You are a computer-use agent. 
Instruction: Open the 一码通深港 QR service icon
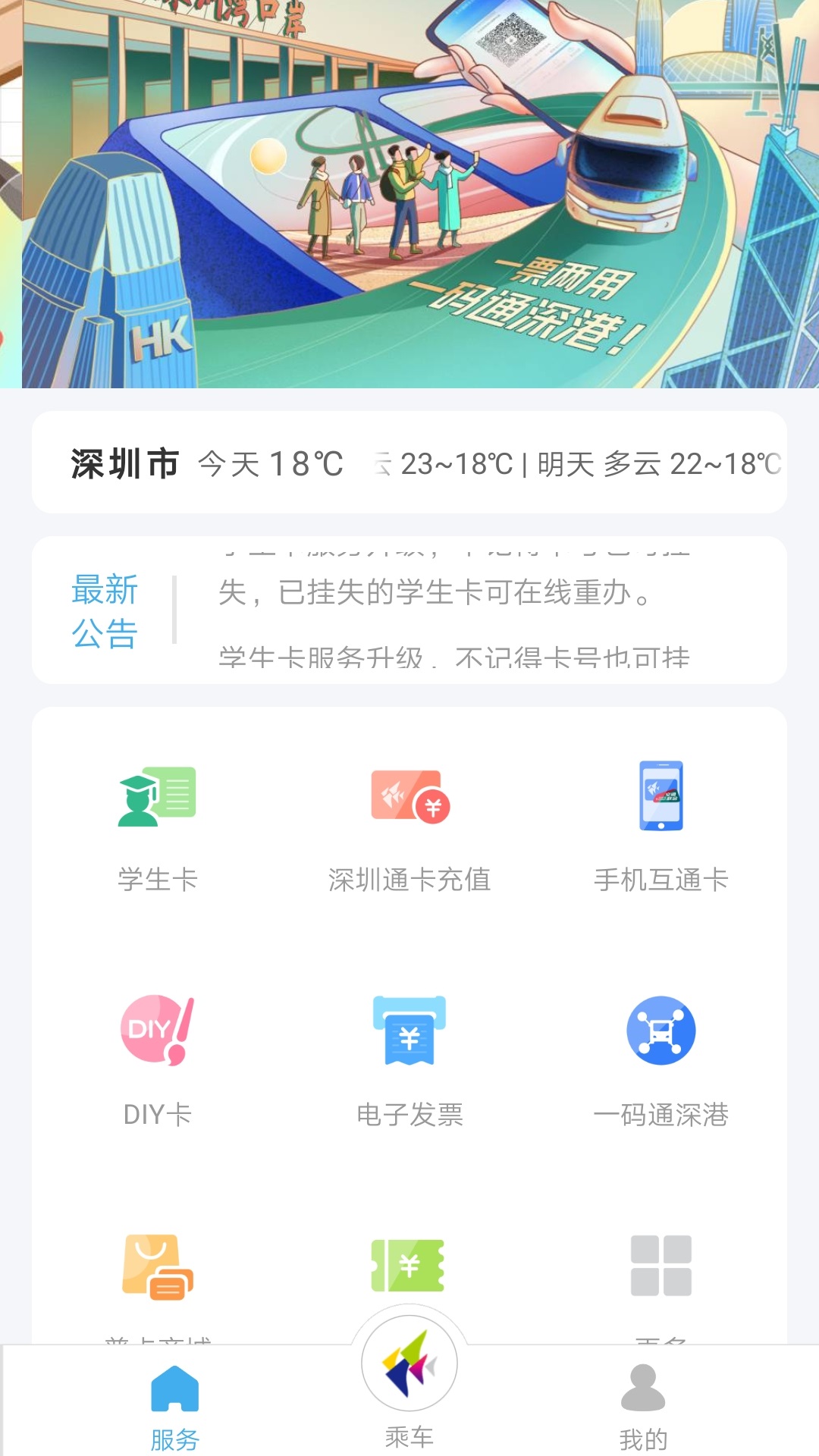pyautogui.click(x=662, y=1031)
